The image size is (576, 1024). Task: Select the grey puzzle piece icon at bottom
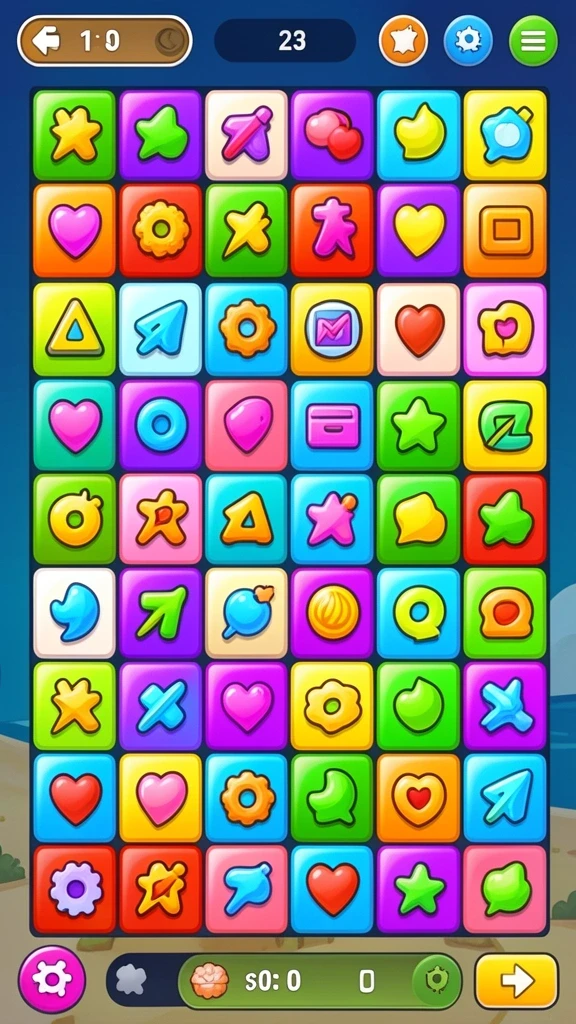(131, 981)
